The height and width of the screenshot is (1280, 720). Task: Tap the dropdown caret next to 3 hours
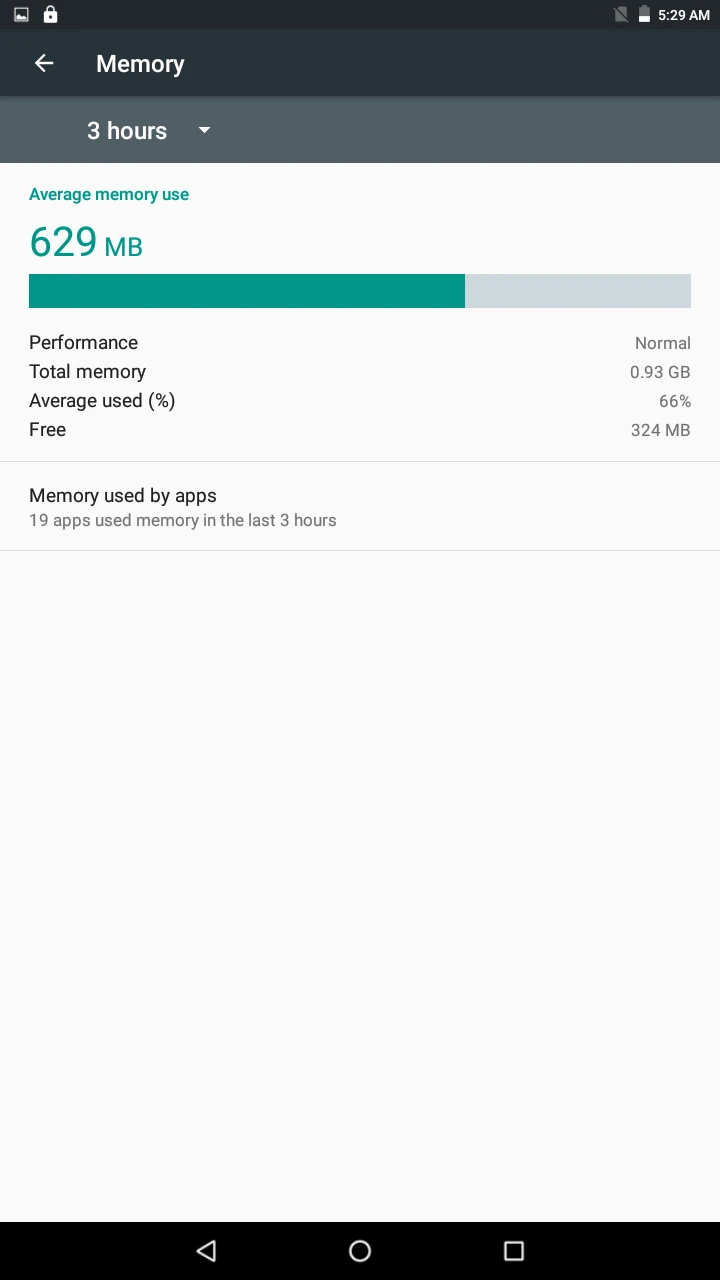point(204,131)
